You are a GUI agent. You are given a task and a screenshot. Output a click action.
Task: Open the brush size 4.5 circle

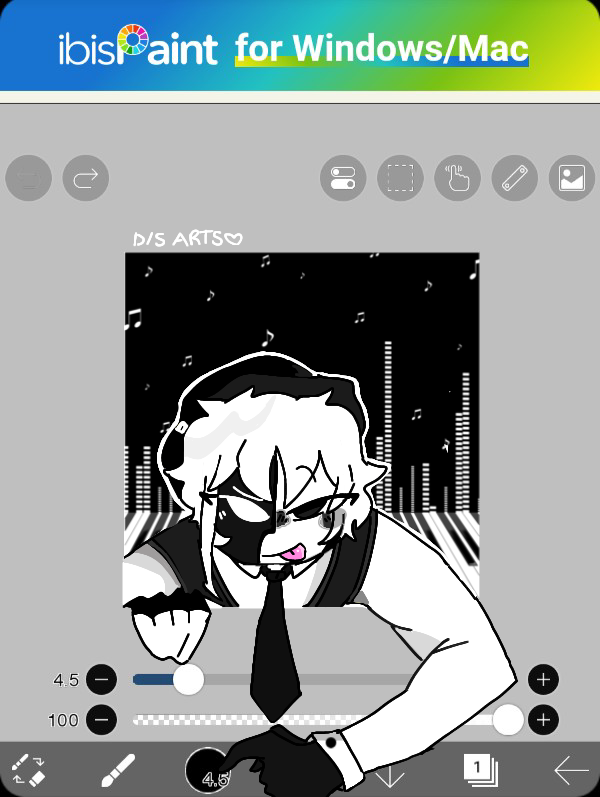point(209,770)
